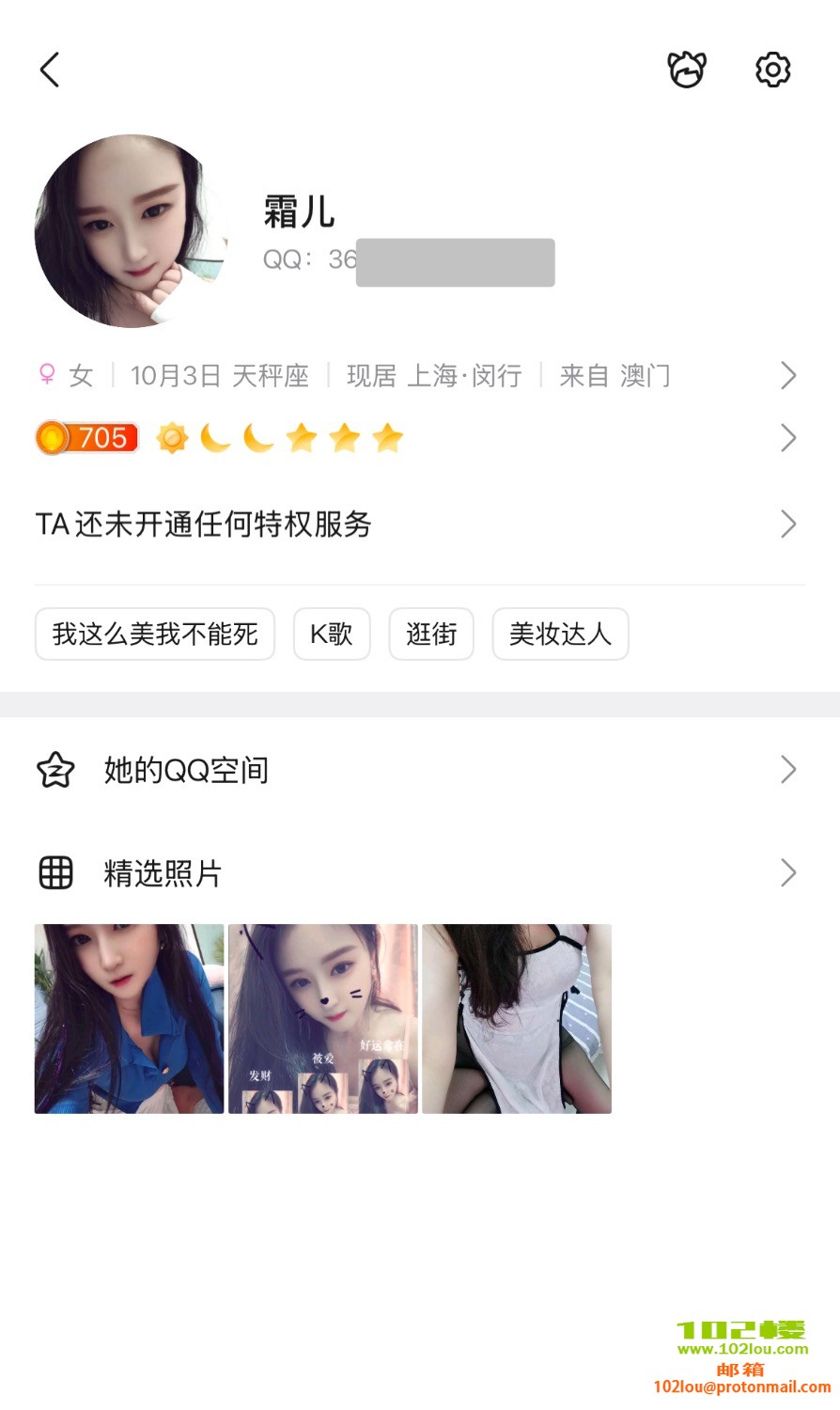View the 霜儿 profile avatar
840x1410 pixels.
(132, 231)
